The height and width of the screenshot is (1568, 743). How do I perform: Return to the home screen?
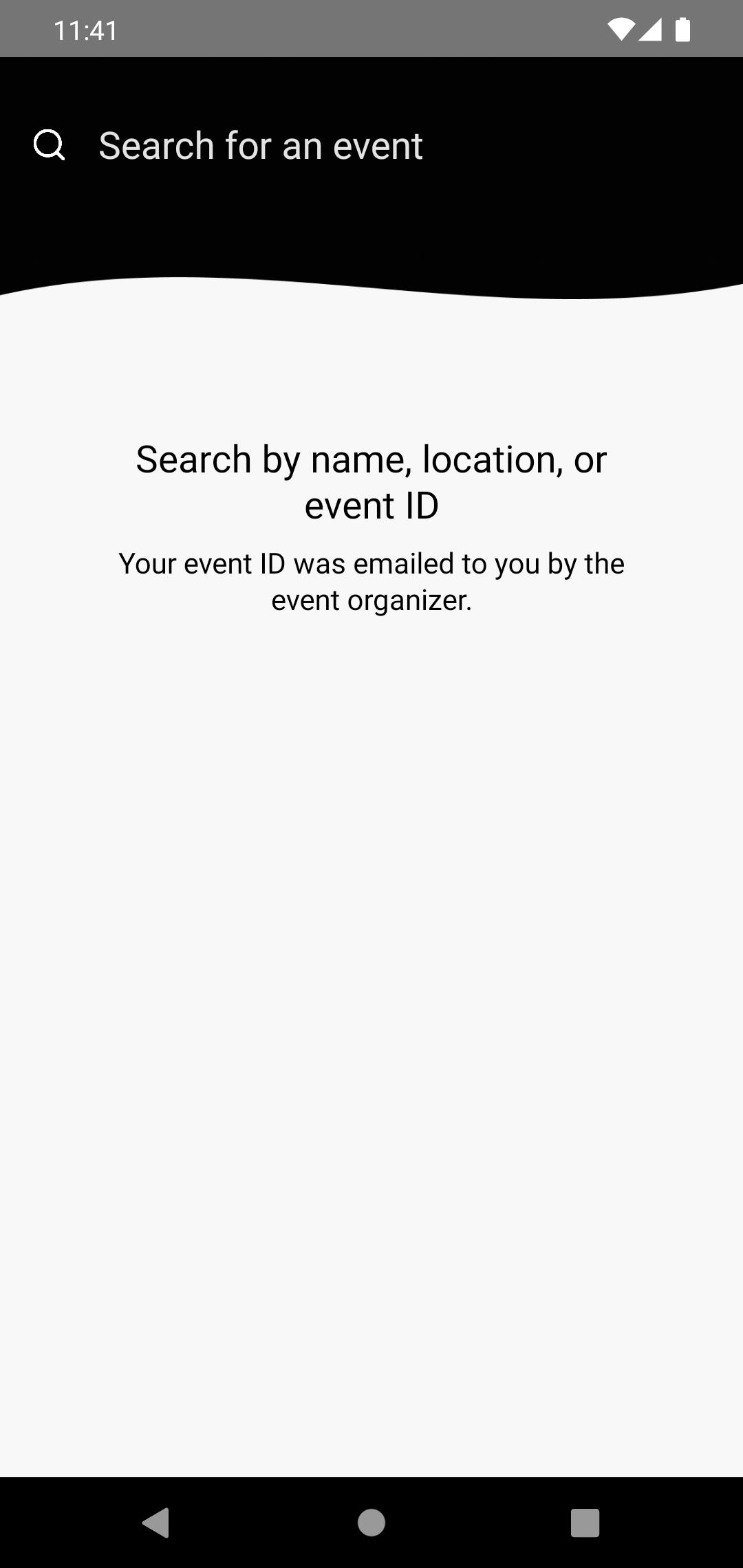[x=371, y=1523]
